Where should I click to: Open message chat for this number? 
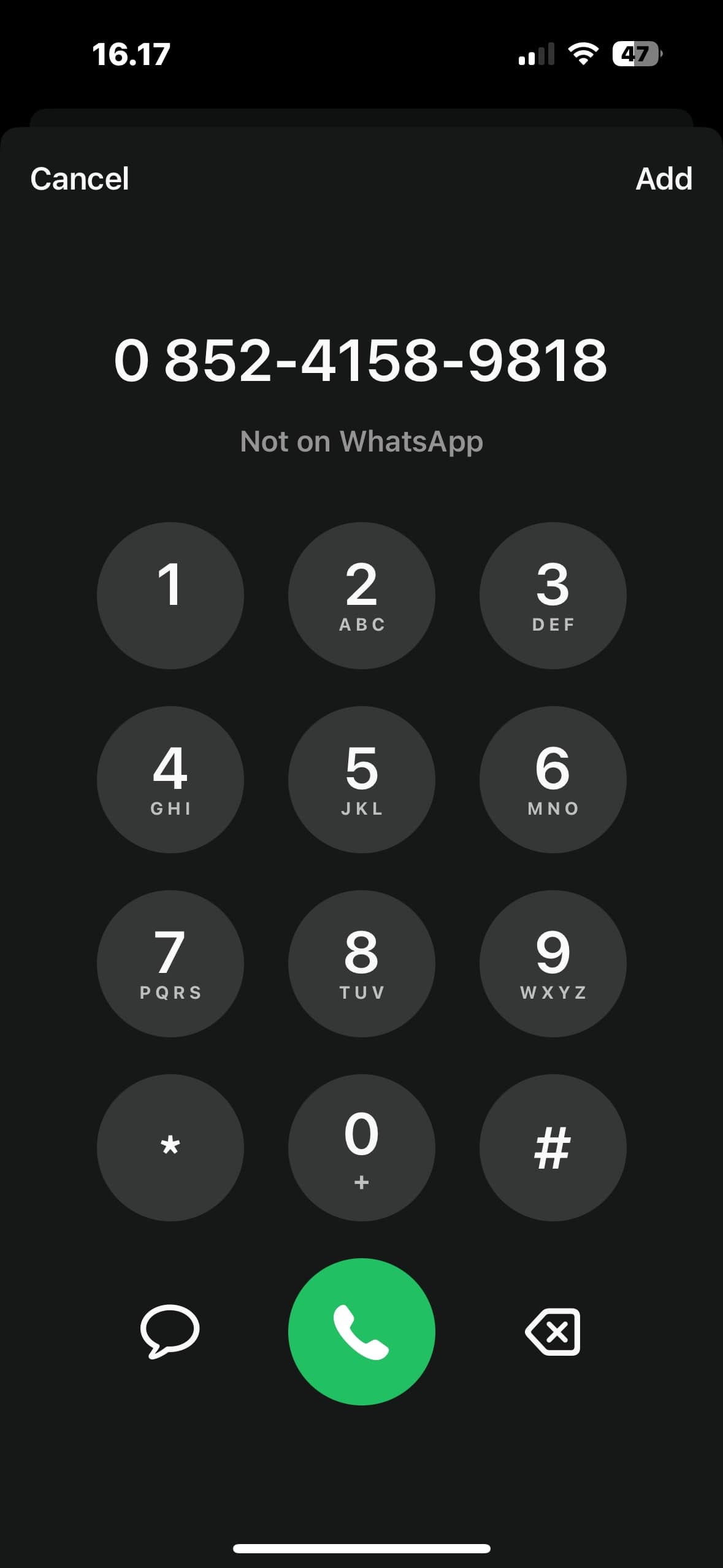(x=170, y=1331)
